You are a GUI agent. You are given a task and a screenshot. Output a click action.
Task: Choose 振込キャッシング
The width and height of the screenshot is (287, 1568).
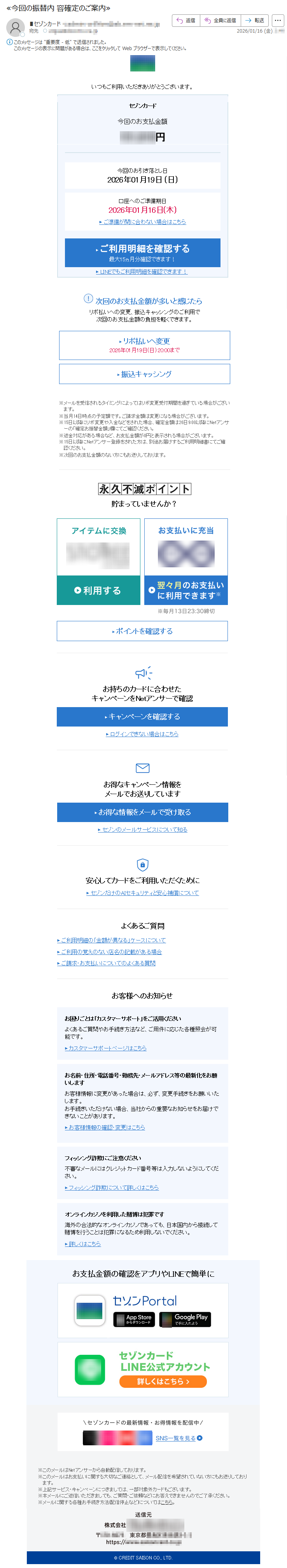click(x=144, y=374)
